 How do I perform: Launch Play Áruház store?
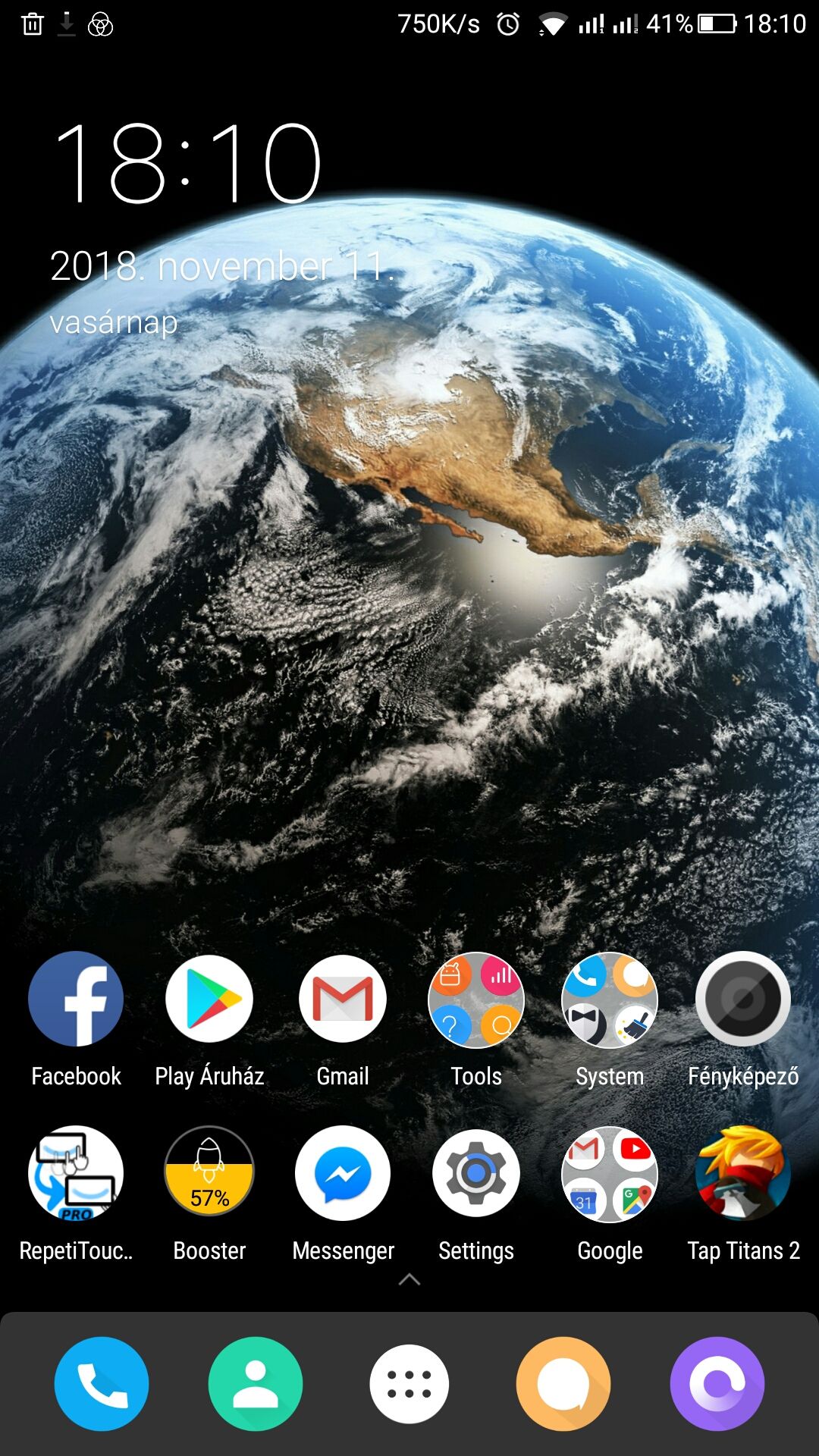pos(209,999)
